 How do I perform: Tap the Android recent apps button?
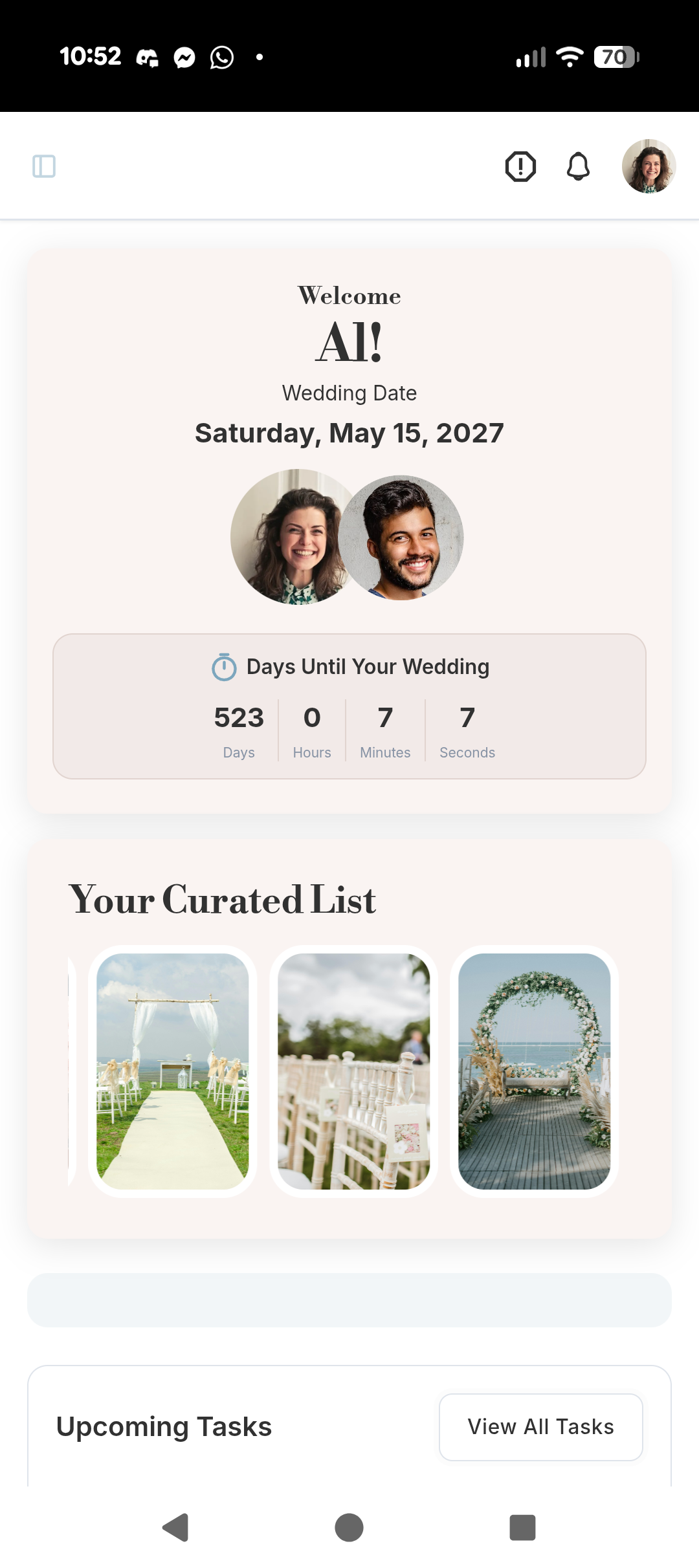523,1528
